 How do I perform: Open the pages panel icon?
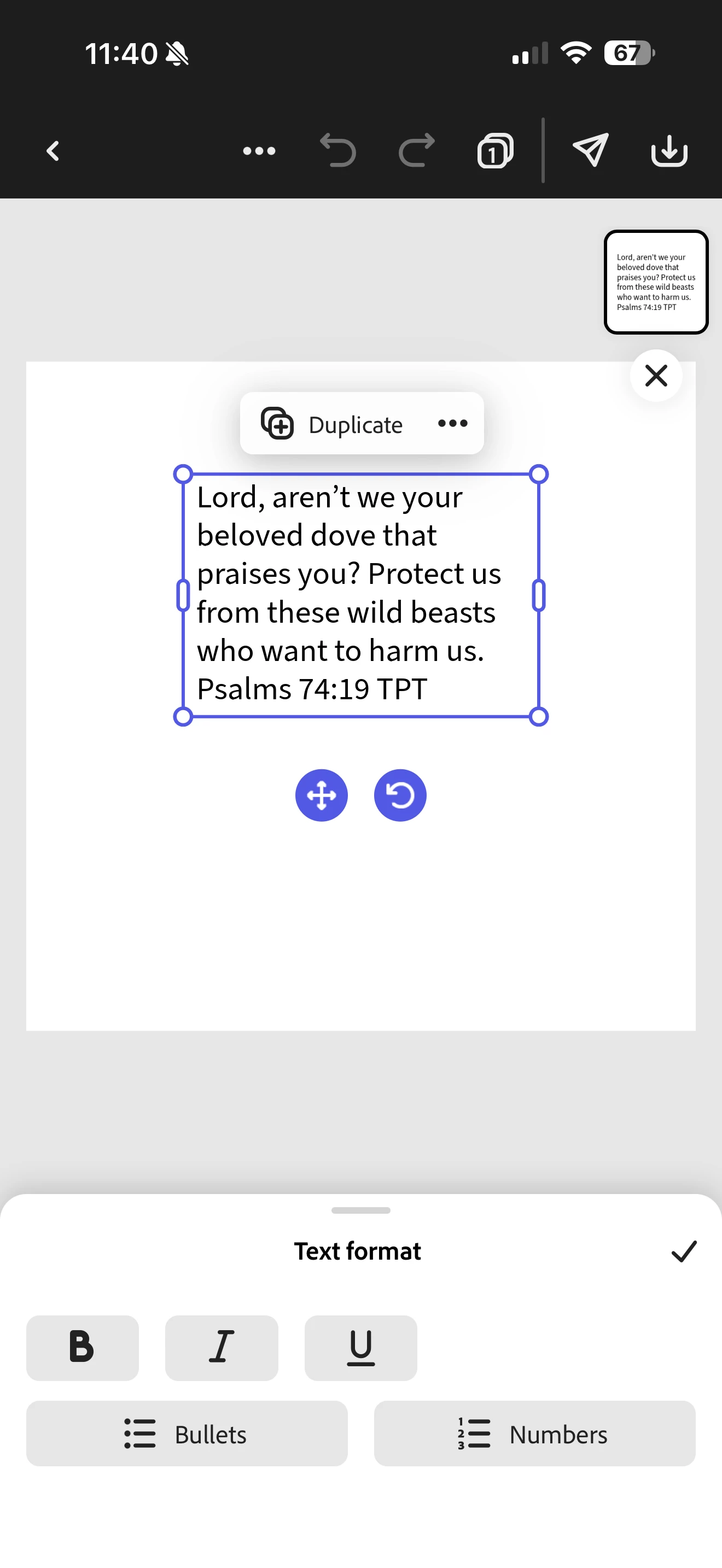pos(496,151)
